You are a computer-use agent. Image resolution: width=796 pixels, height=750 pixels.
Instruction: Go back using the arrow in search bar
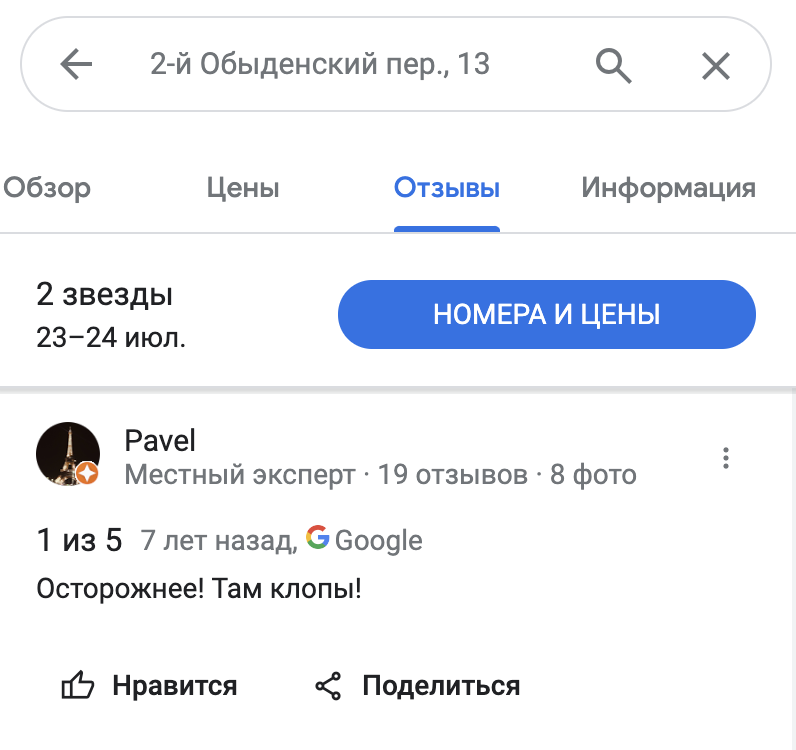[x=76, y=64]
